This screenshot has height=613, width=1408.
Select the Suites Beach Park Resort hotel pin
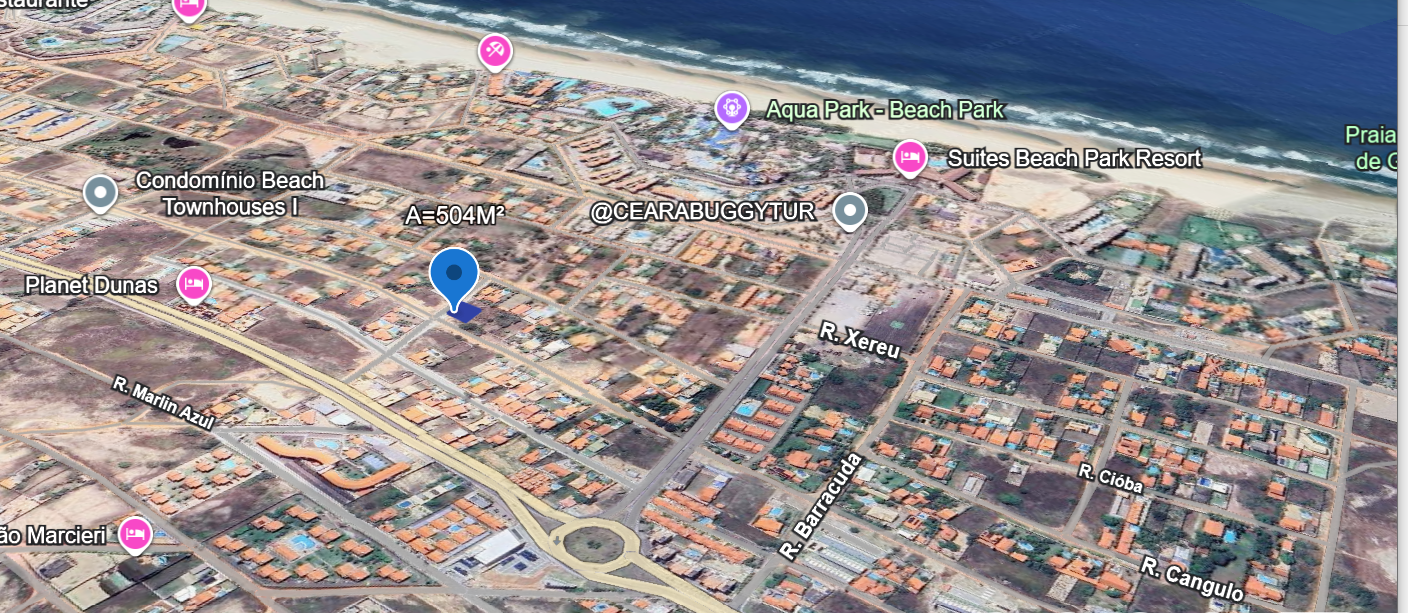tap(908, 157)
